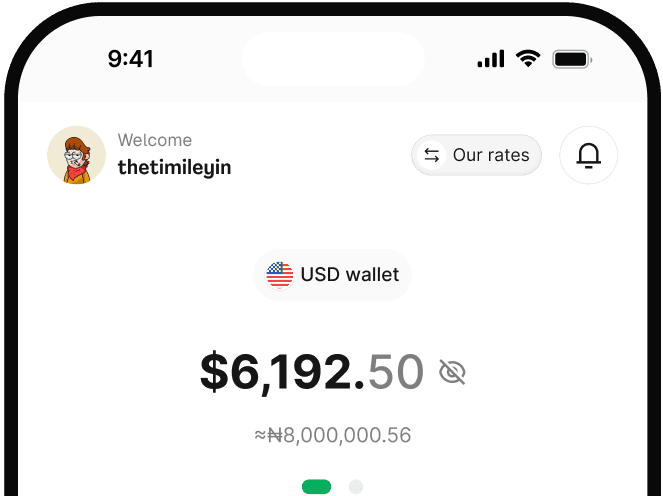Open the USD wallet selector chip
The height and width of the screenshot is (496, 663).
pos(333,274)
